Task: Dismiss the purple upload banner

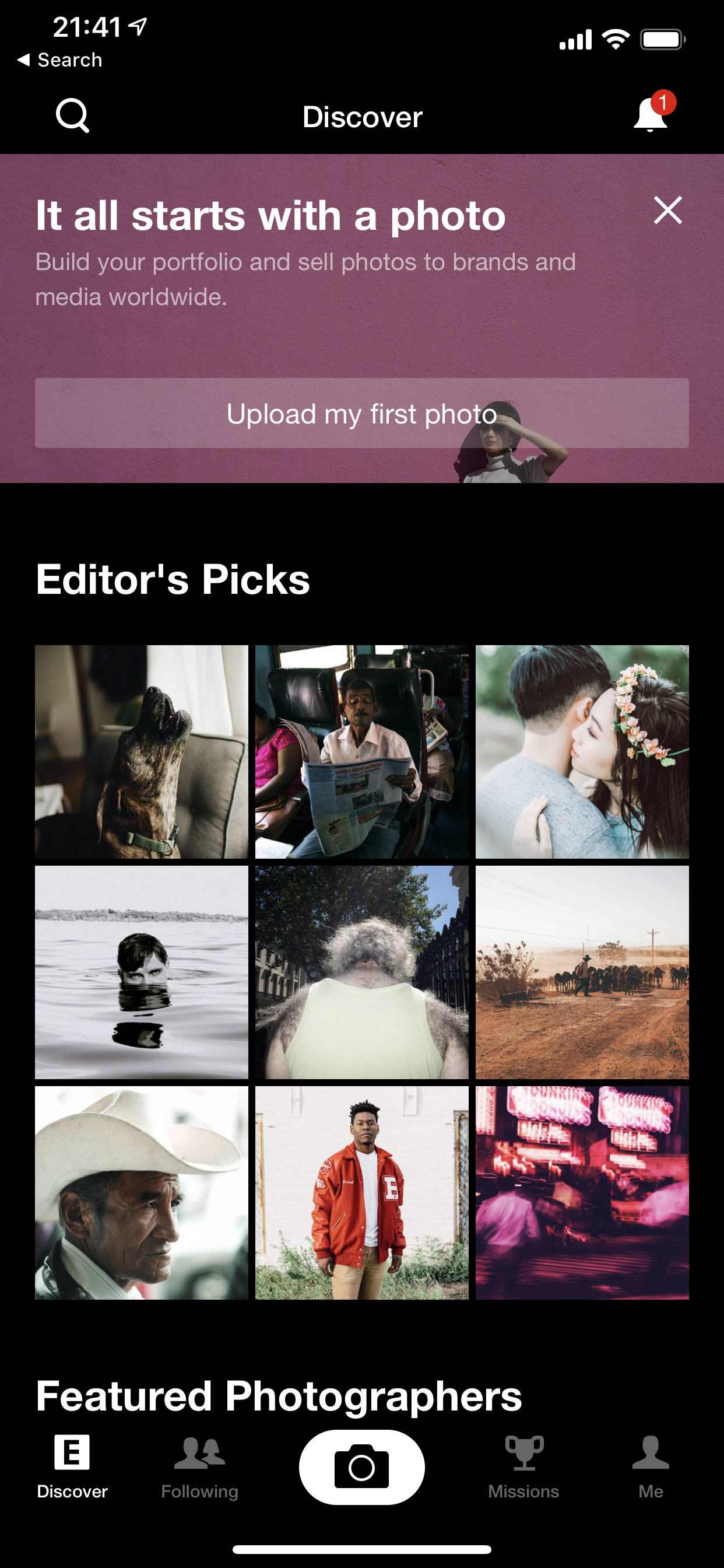Action: 667,210
